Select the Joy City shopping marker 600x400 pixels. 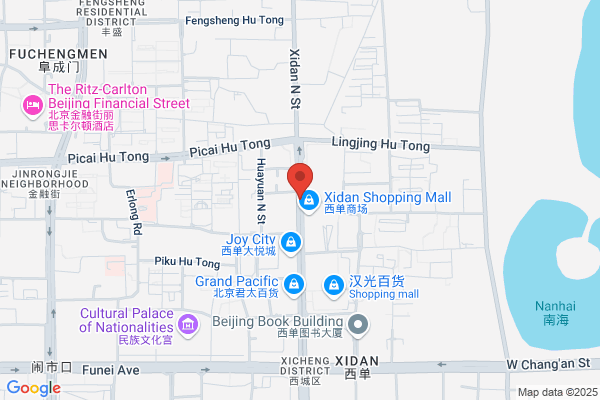291,243
